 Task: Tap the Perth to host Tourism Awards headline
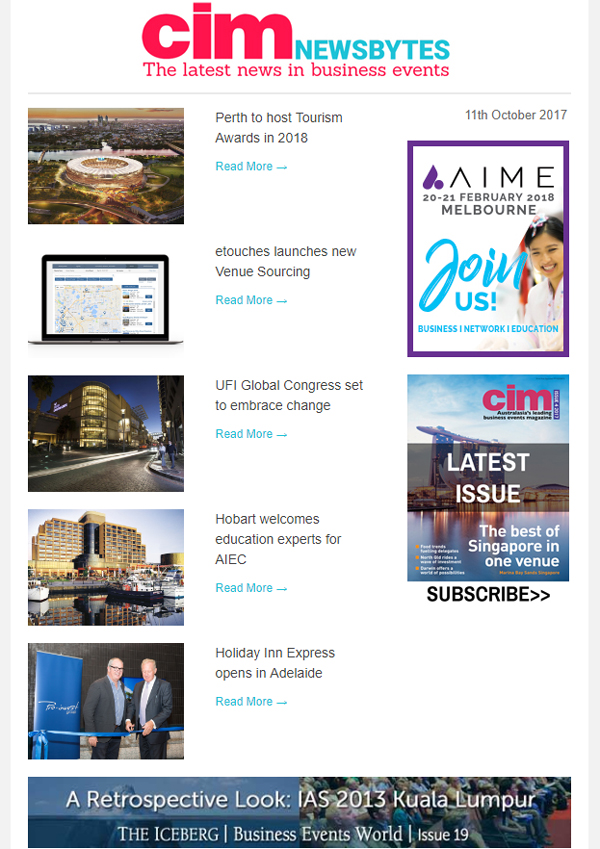pos(278,128)
